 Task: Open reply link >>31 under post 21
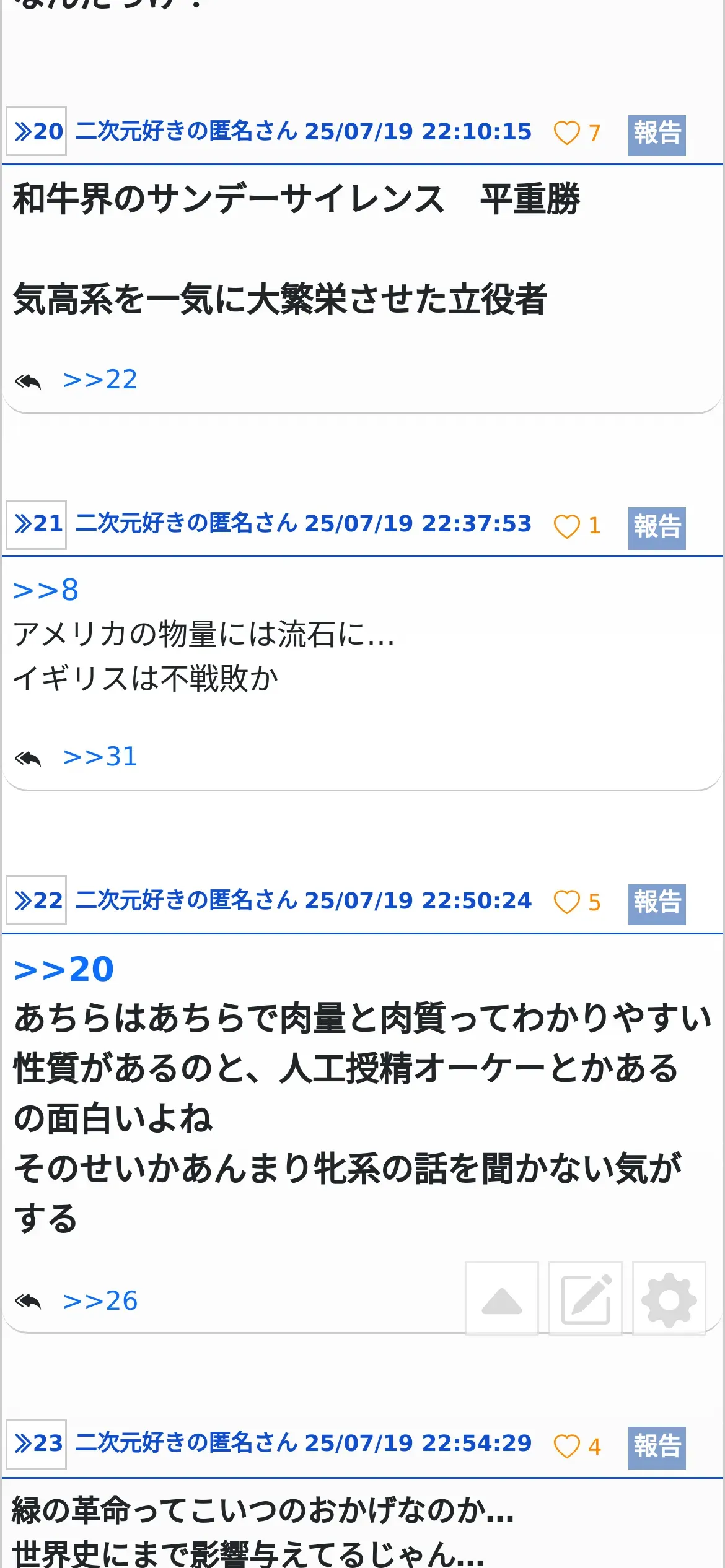click(100, 757)
